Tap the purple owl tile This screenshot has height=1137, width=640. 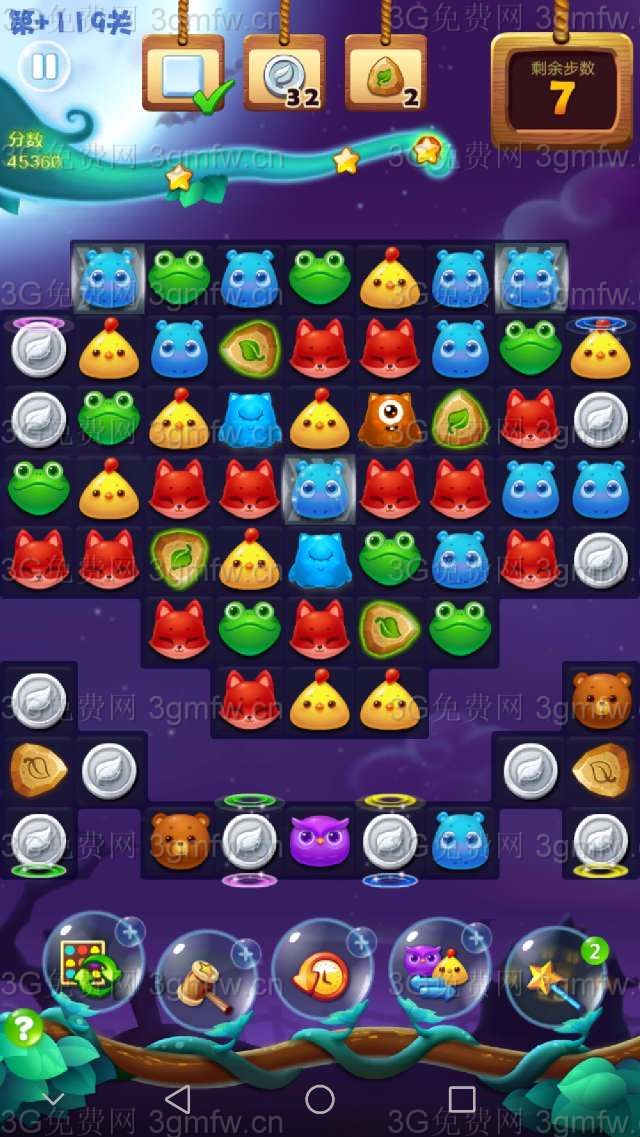[x=319, y=839]
